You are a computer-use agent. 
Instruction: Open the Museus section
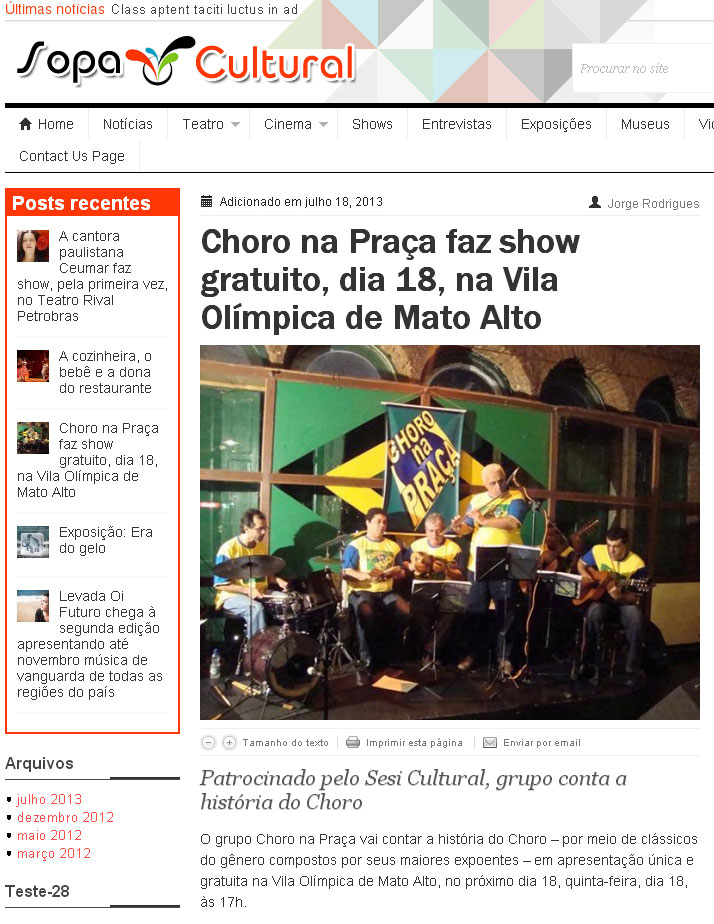645,124
